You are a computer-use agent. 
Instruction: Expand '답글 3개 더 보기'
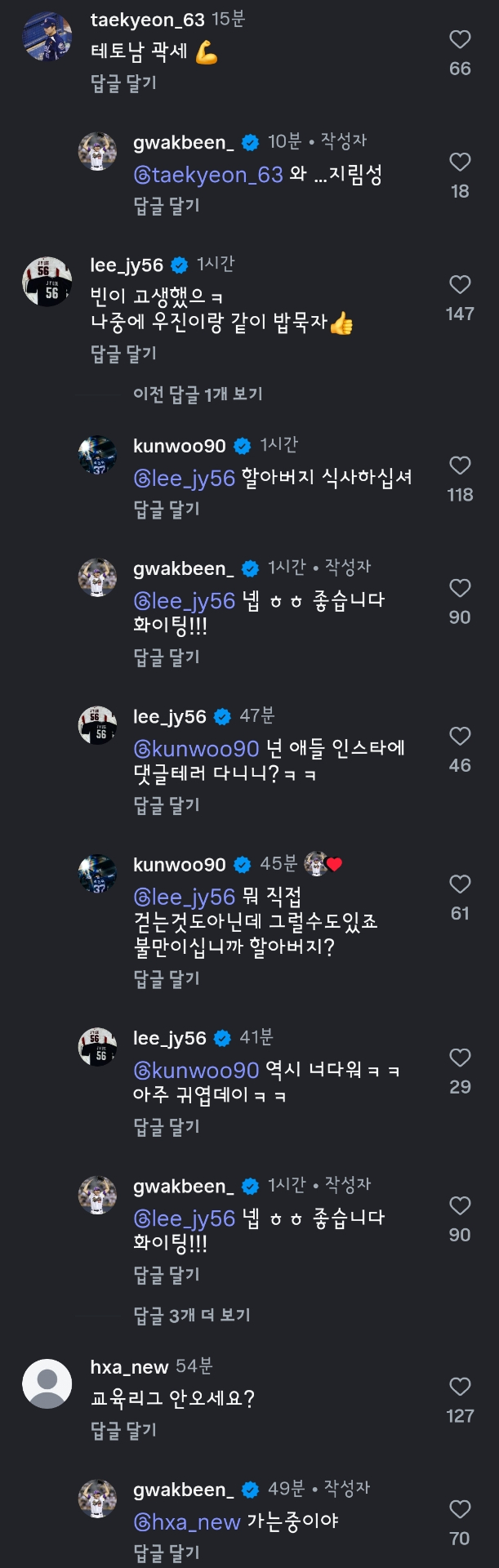(x=192, y=1316)
